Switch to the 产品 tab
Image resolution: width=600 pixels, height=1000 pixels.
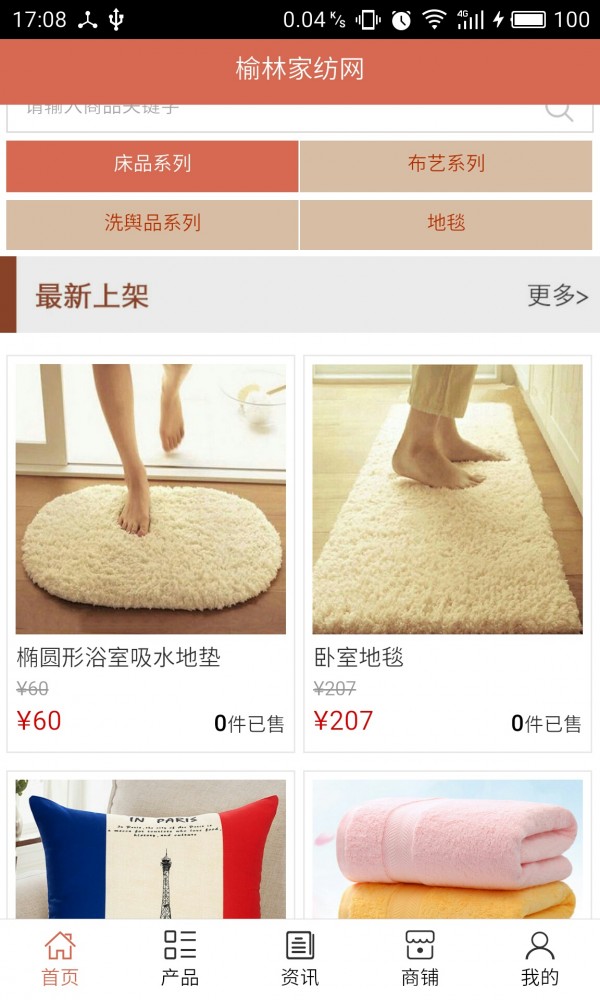180,958
